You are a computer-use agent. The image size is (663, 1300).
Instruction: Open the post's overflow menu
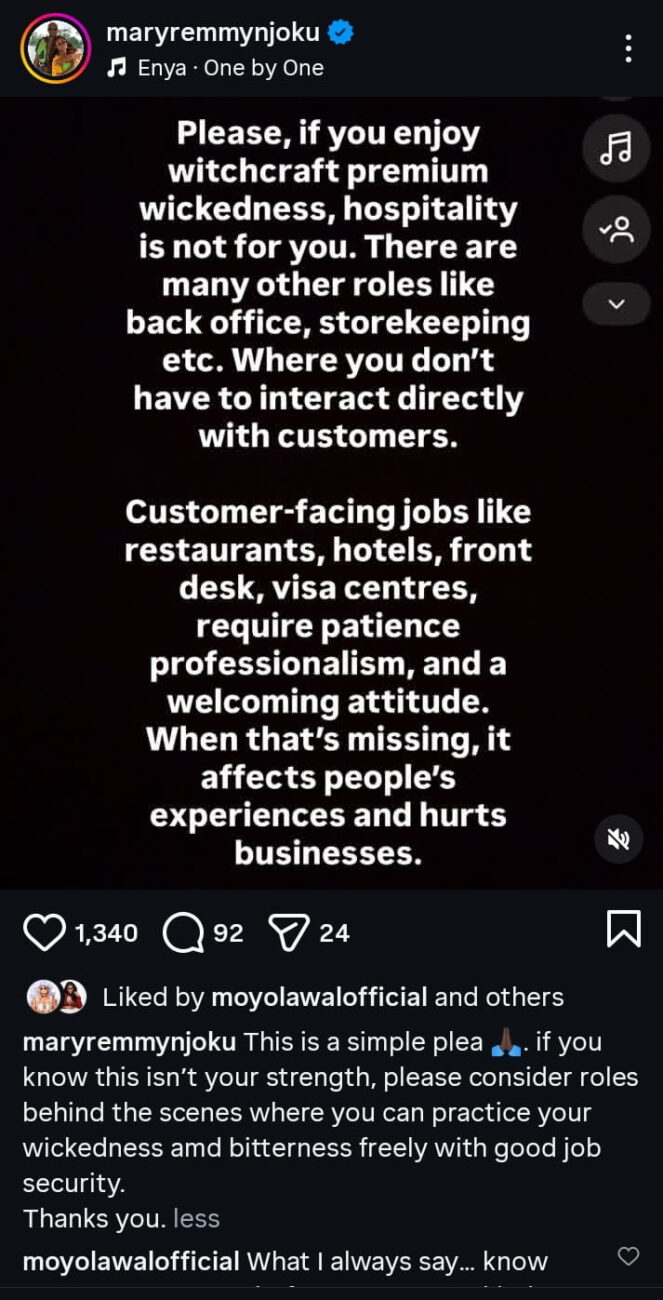[628, 48]
